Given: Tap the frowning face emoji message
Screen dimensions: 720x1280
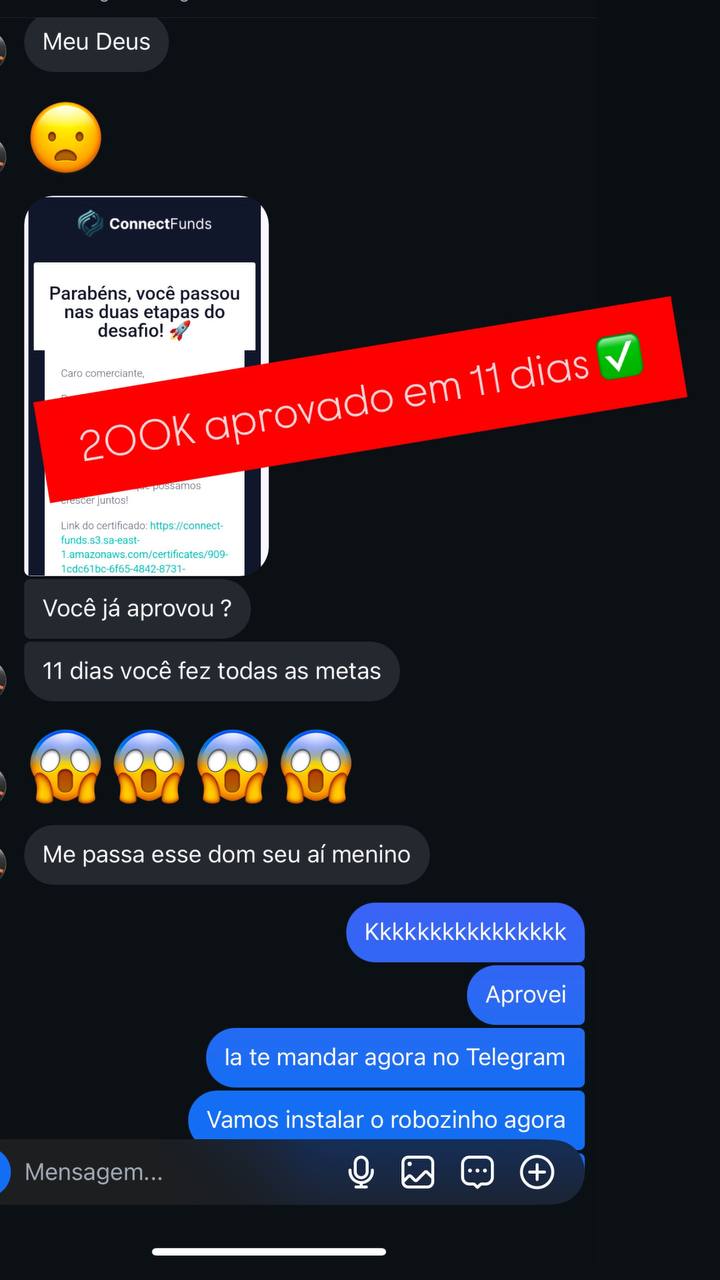Looking at the screenshot, I should 65,137.
